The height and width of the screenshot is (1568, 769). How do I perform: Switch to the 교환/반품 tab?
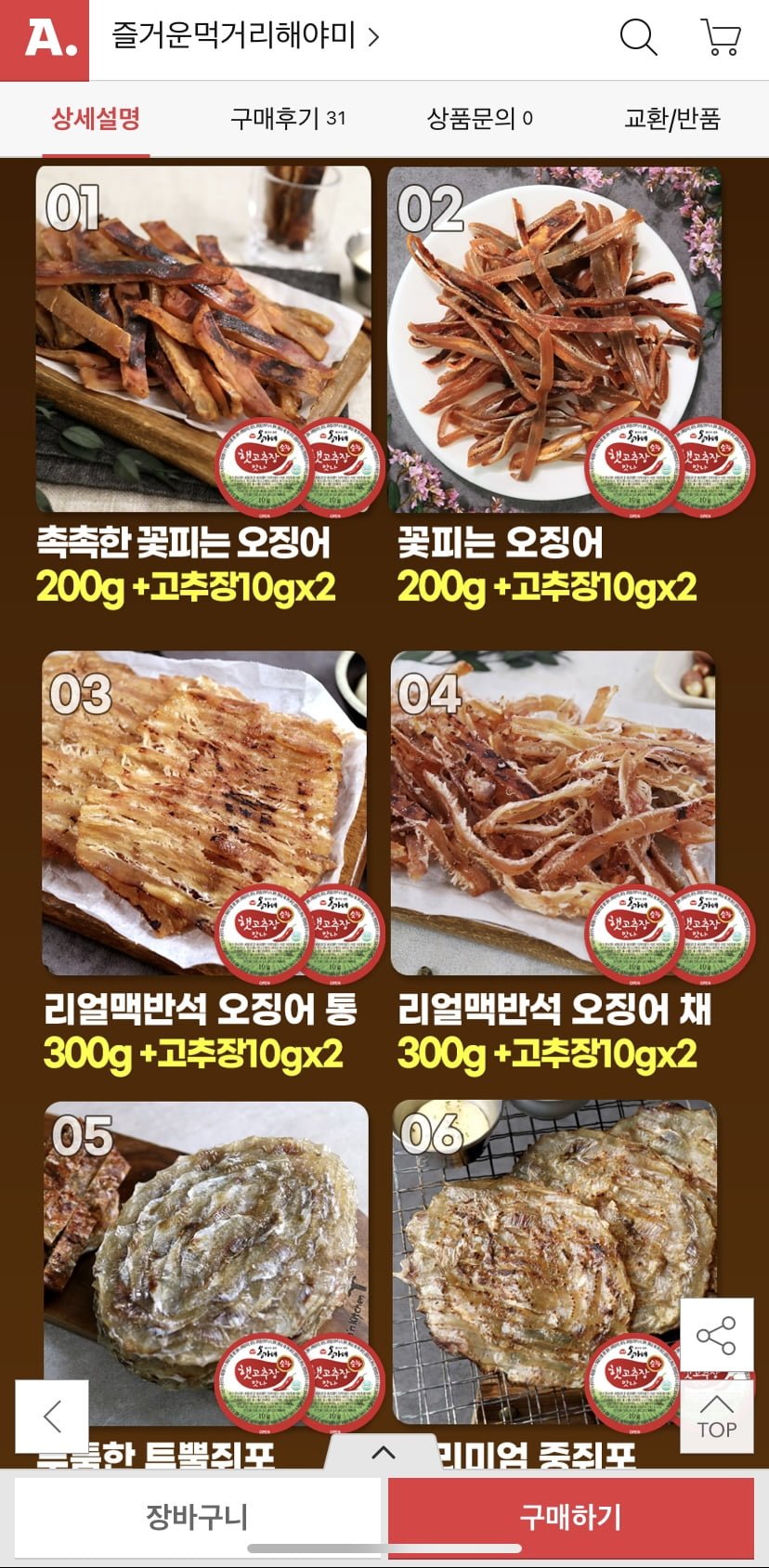[x=672, y=119]
